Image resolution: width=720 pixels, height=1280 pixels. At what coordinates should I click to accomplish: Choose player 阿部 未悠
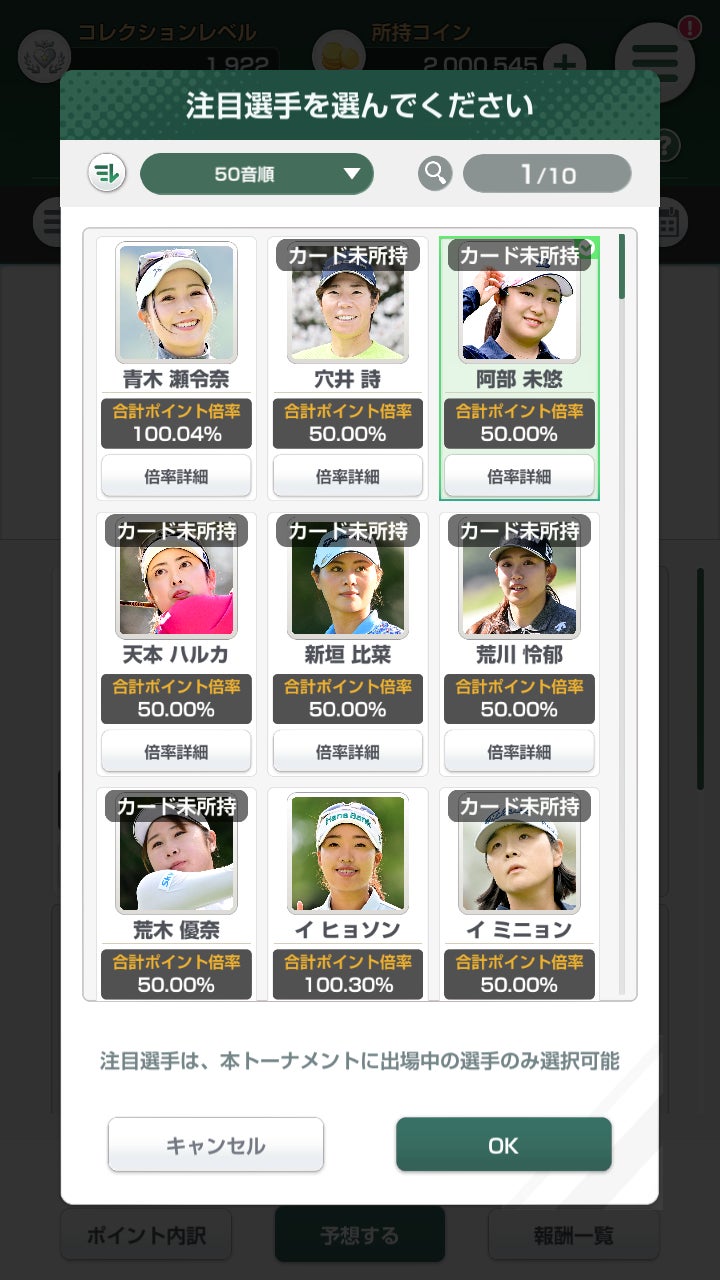(519, 305)
